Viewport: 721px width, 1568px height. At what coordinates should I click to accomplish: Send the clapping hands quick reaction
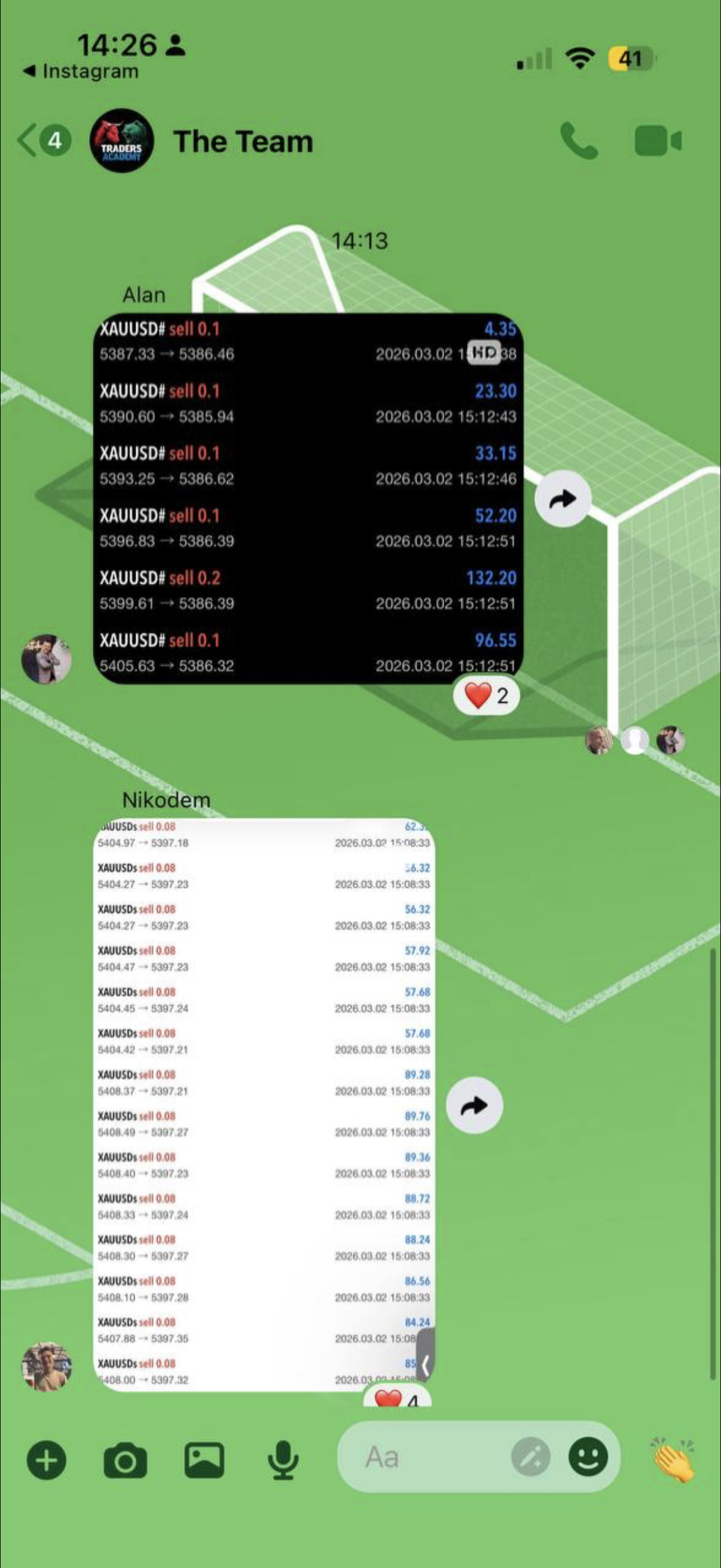(674, 1459)
